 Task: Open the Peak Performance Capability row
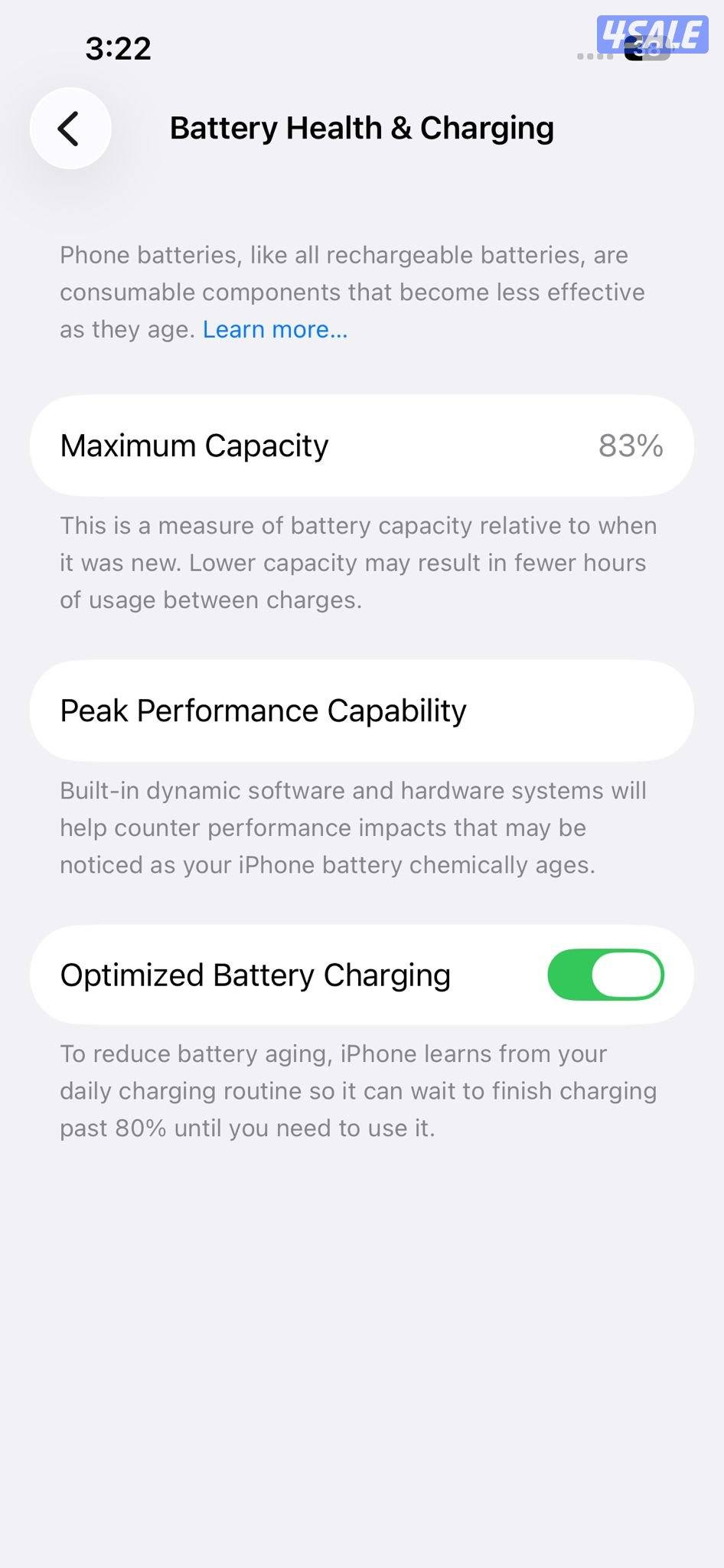(362, 710)
